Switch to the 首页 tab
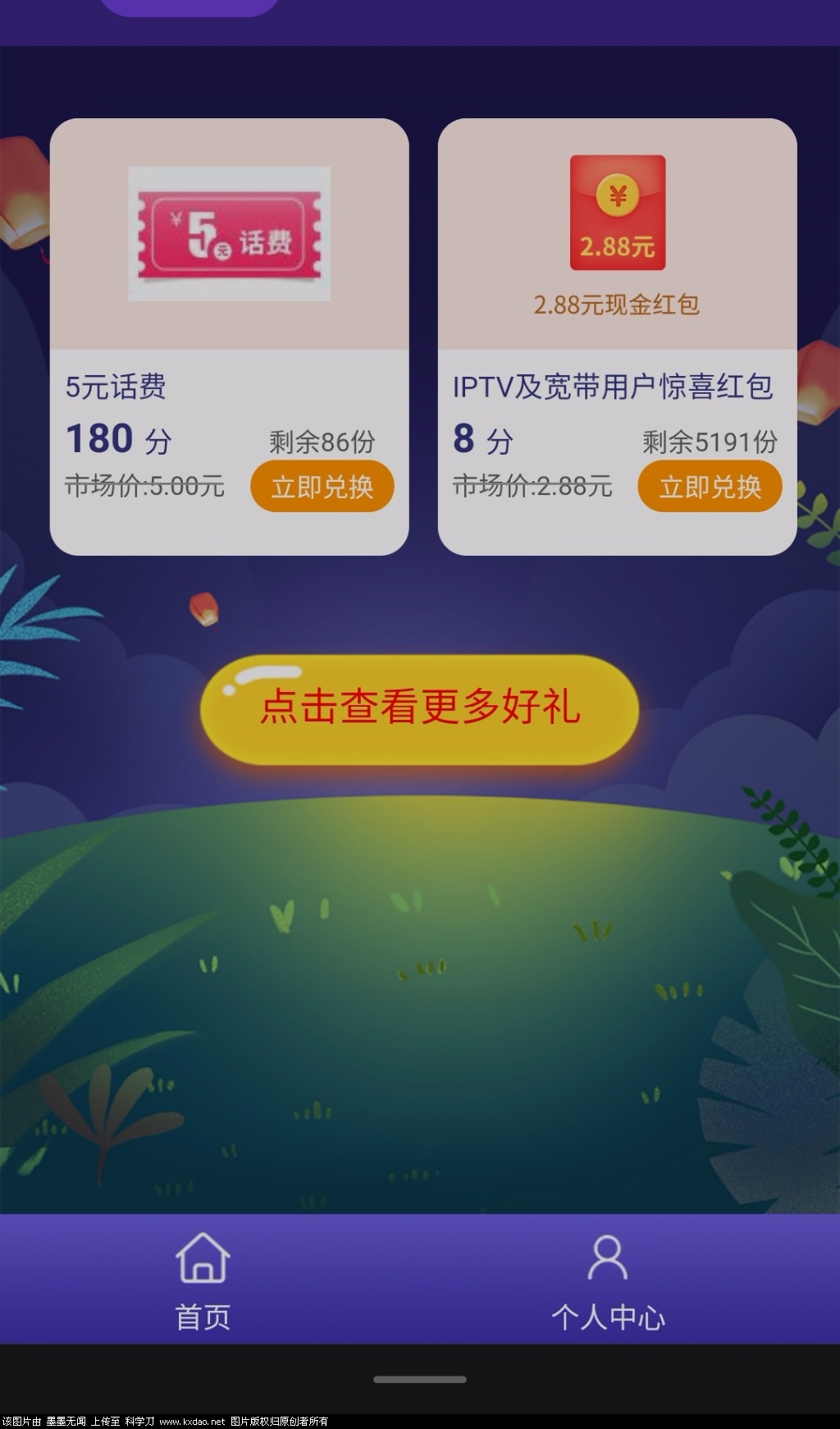The width and height of the screenshot is (840, 1429). coord(203,1280)
